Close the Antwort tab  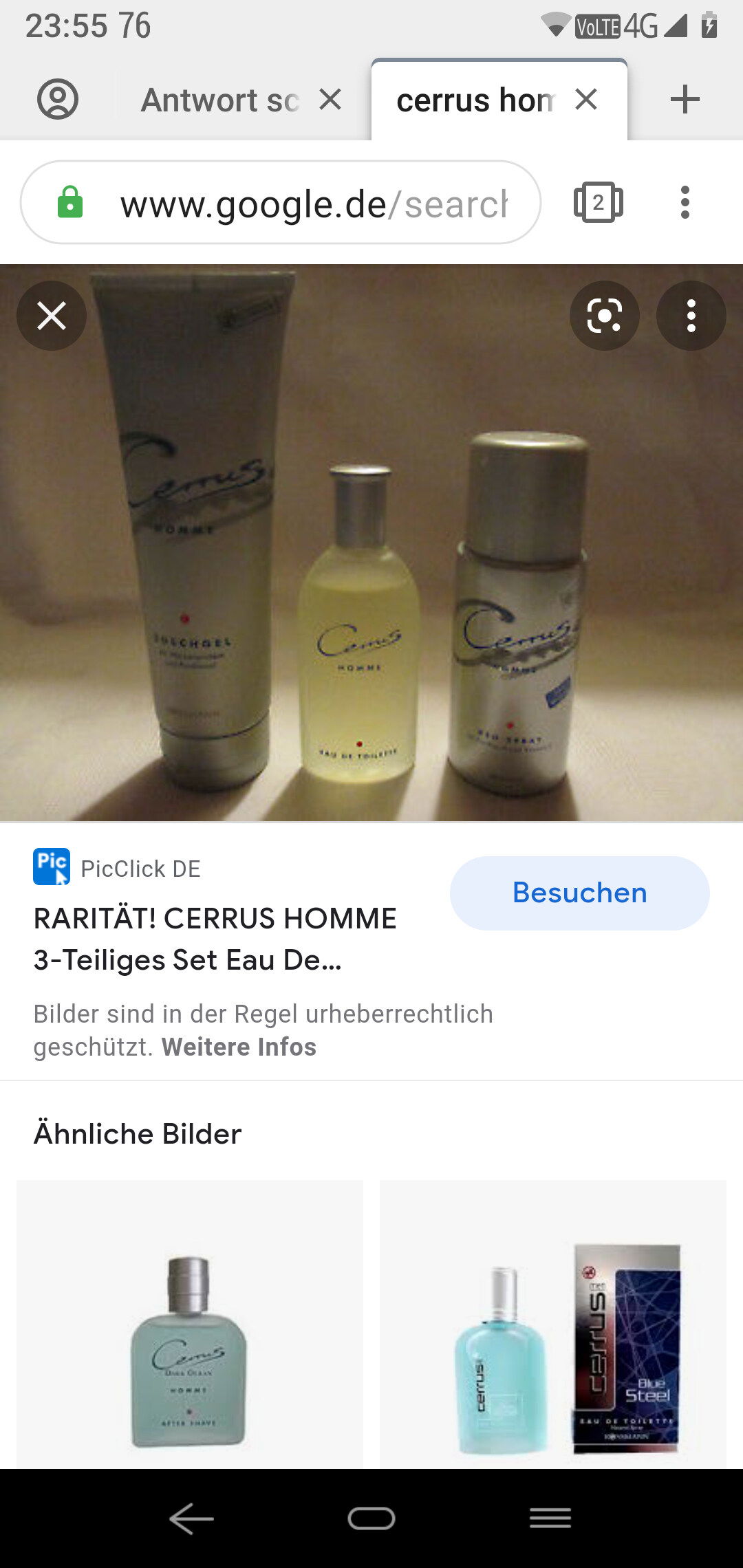(x=330, y=100)
